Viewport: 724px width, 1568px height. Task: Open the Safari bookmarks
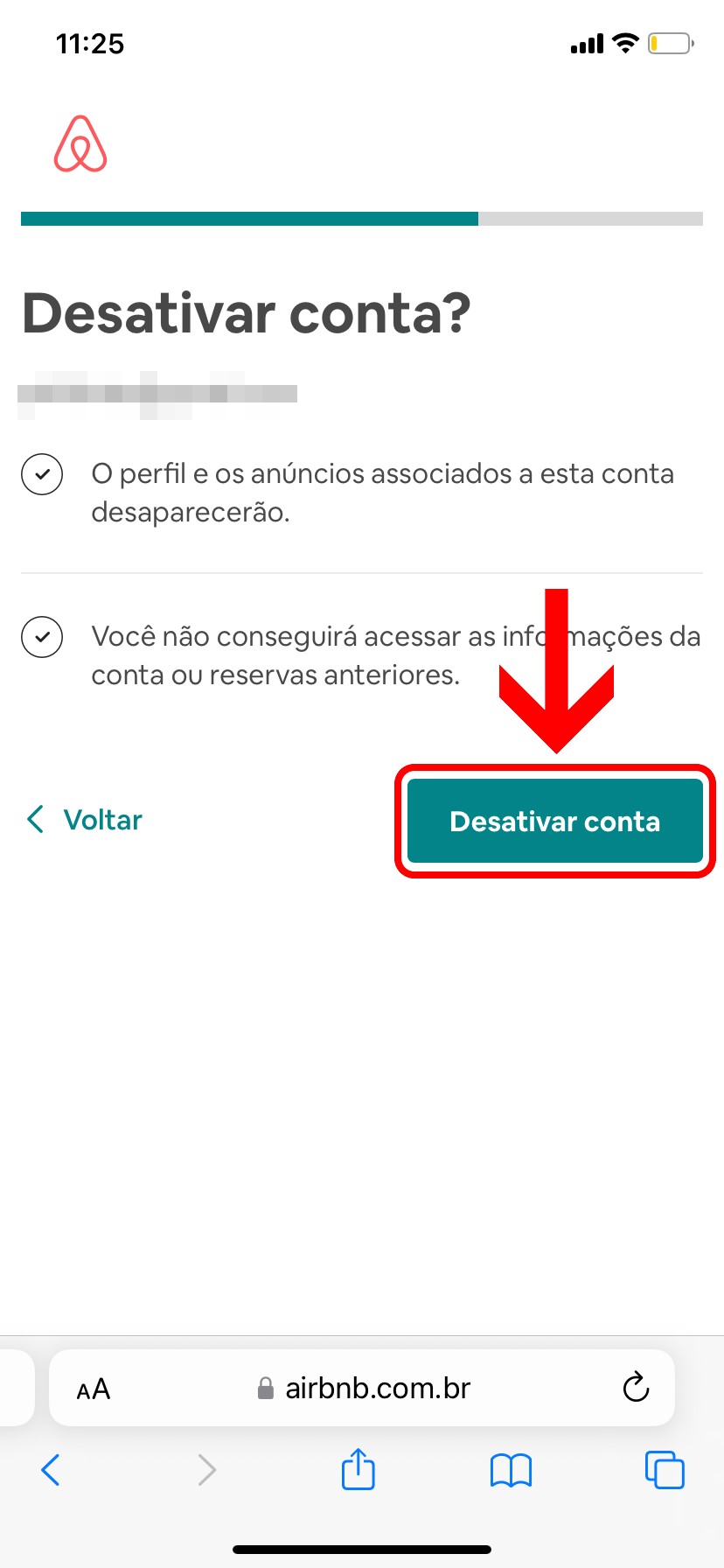tap(511, 1469)
